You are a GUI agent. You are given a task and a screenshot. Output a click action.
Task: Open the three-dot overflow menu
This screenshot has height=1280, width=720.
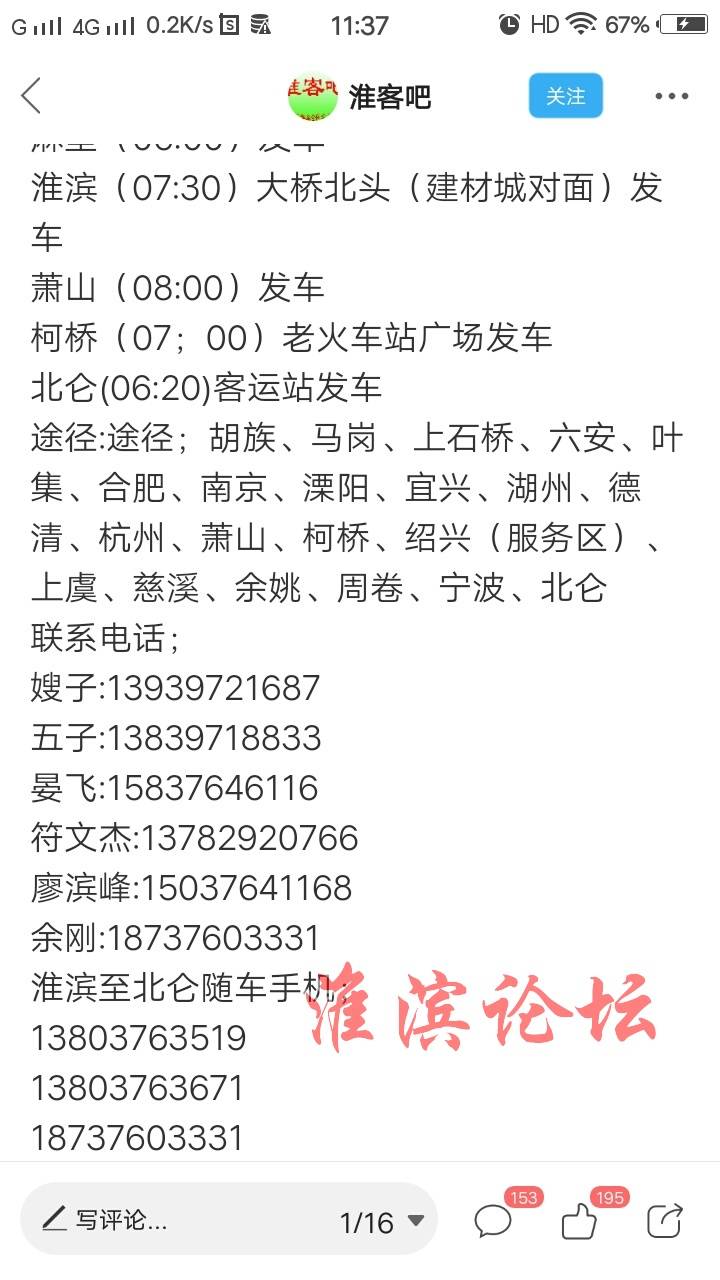(x=672, y=96)
